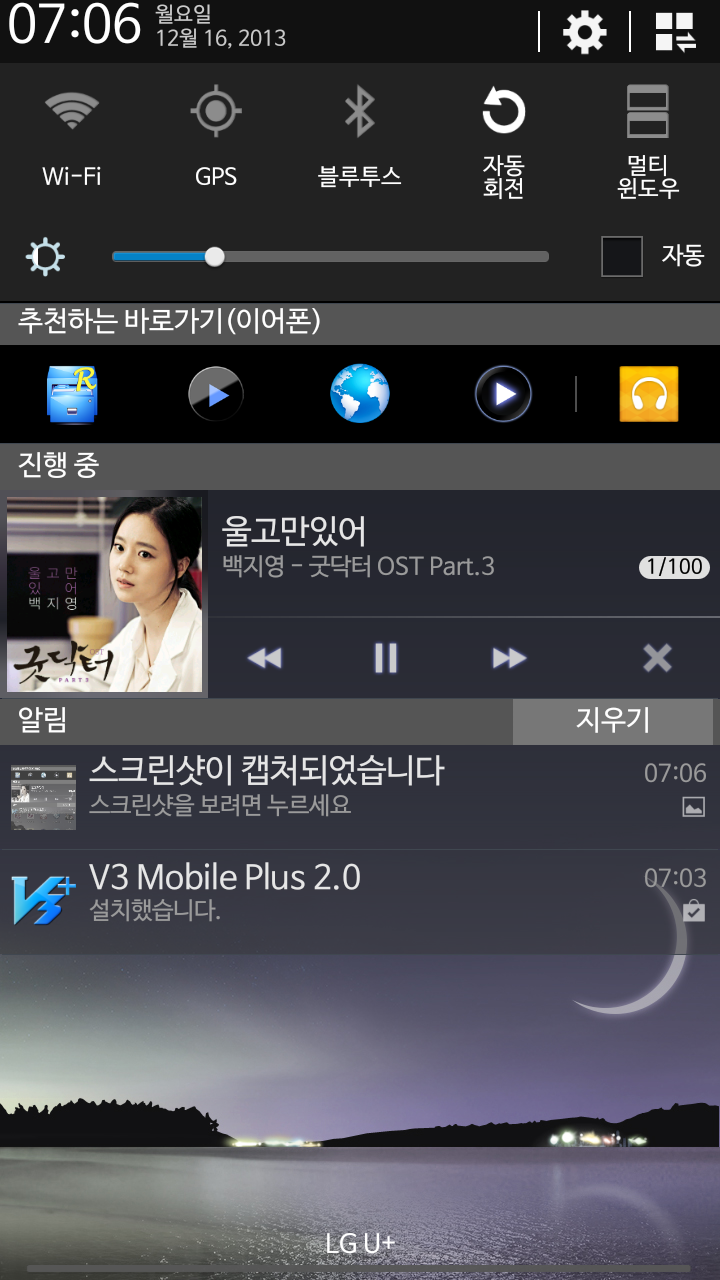Open the quick settings edit panel
This screenshot has height=1280, width=720.
coord(676,32)
